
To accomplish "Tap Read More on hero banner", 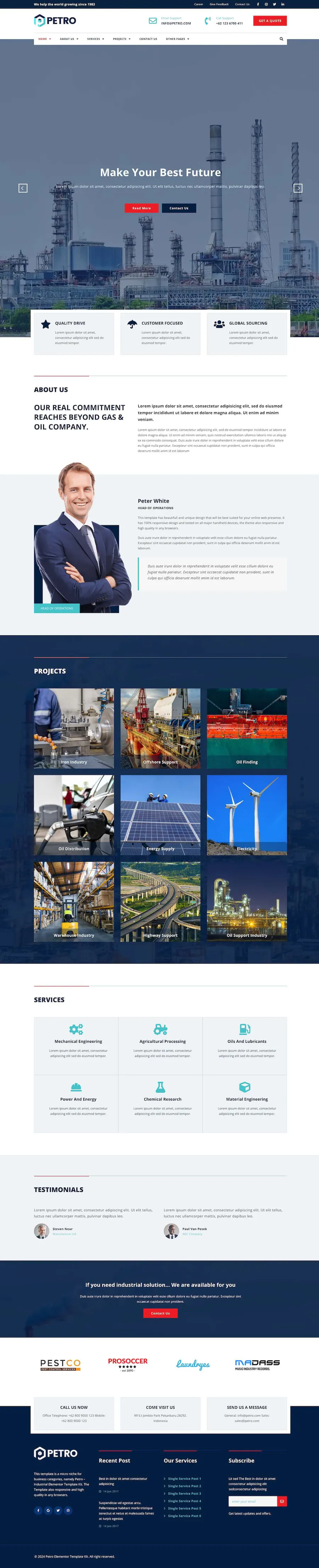I will point(141,208).
